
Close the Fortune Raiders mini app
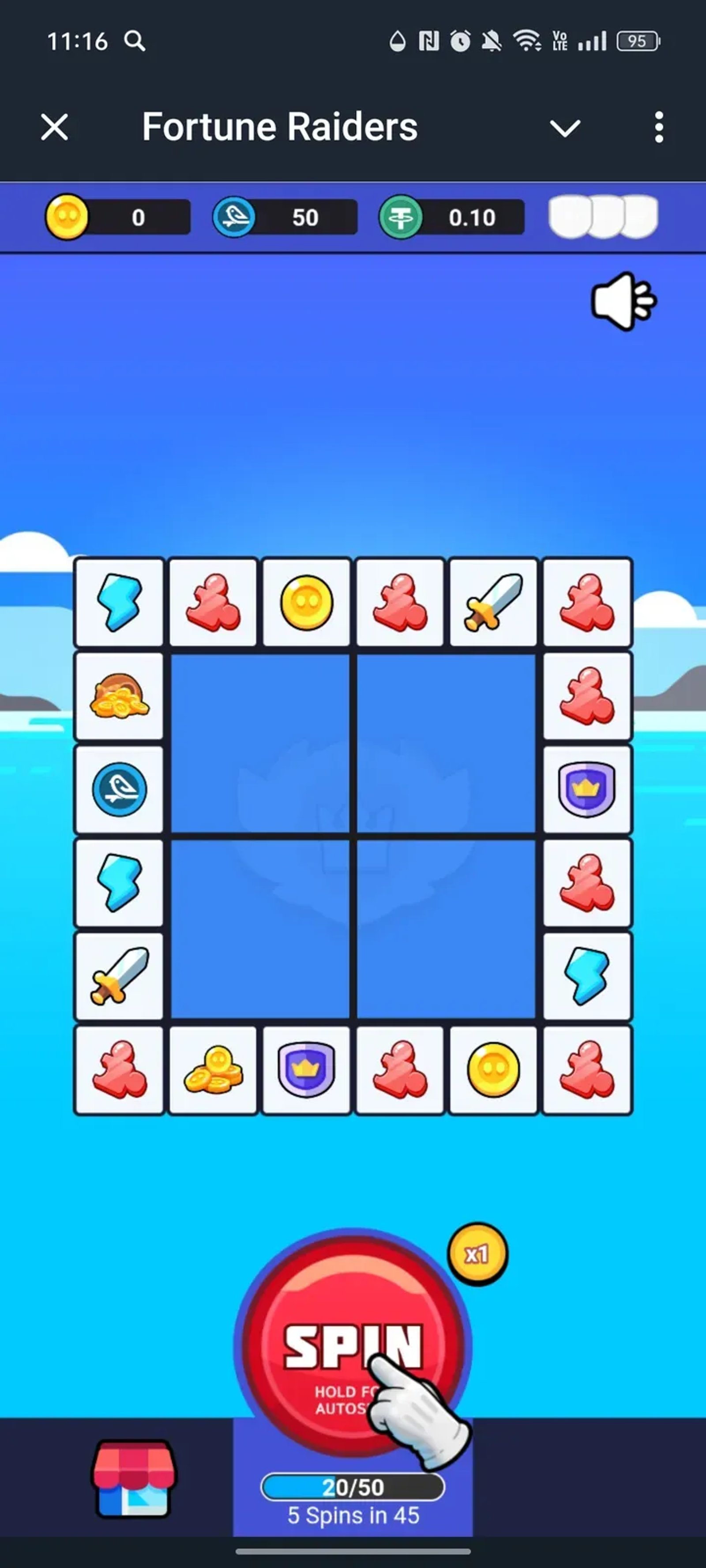click(54, 127)
